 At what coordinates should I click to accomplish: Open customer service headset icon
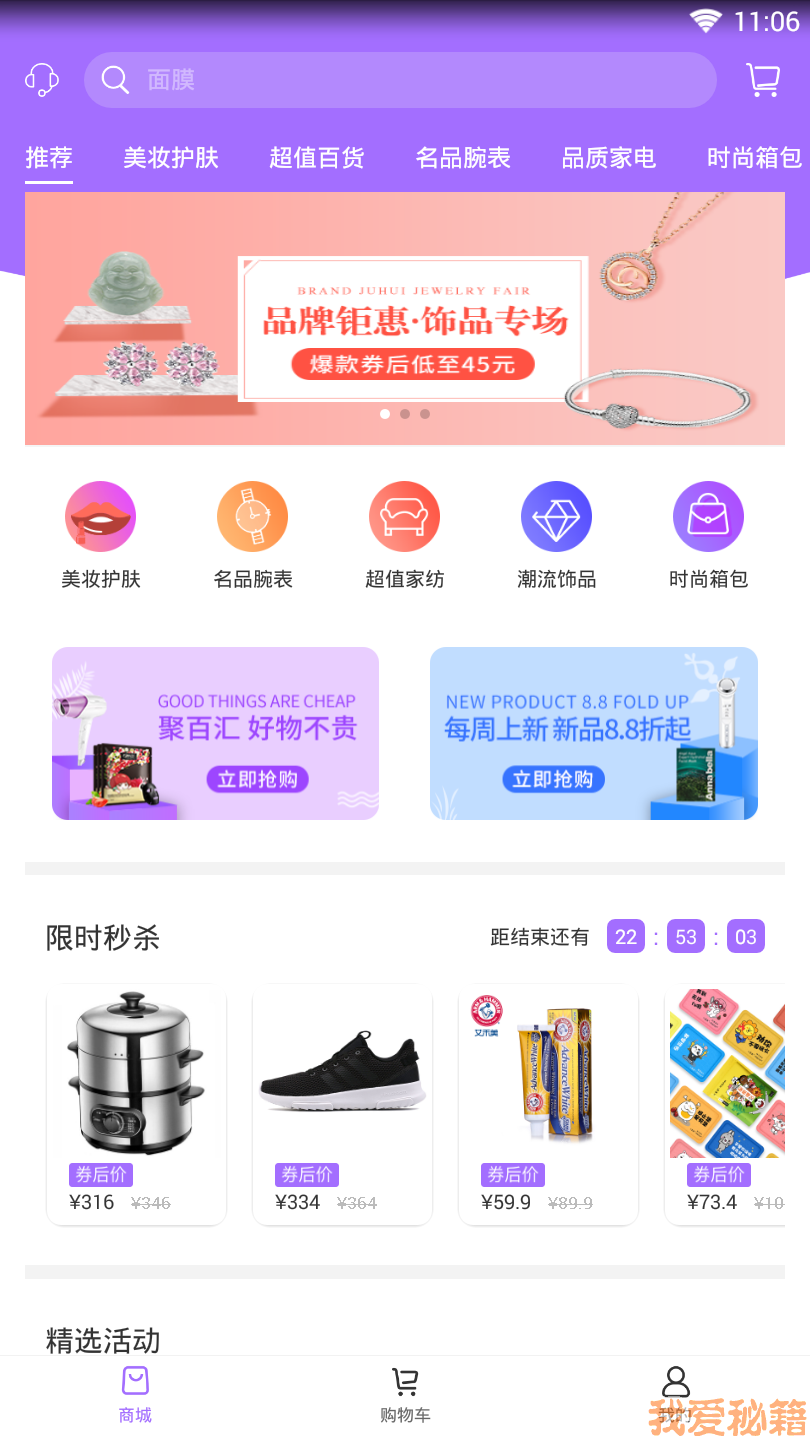point(42,80)
